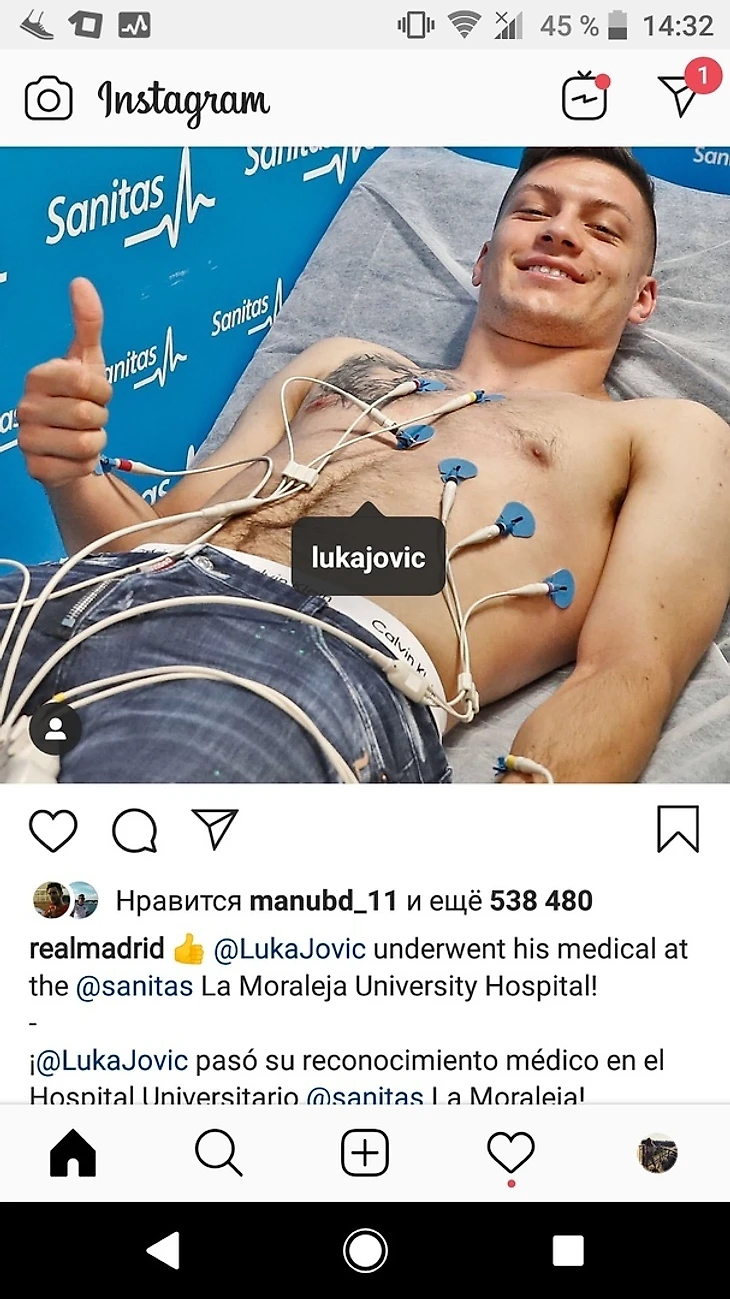Open IGTV from the top bar
Image resolution: width=730 pixels, height=1299 pixels.
pyautogui.click(x=584, y=98)
